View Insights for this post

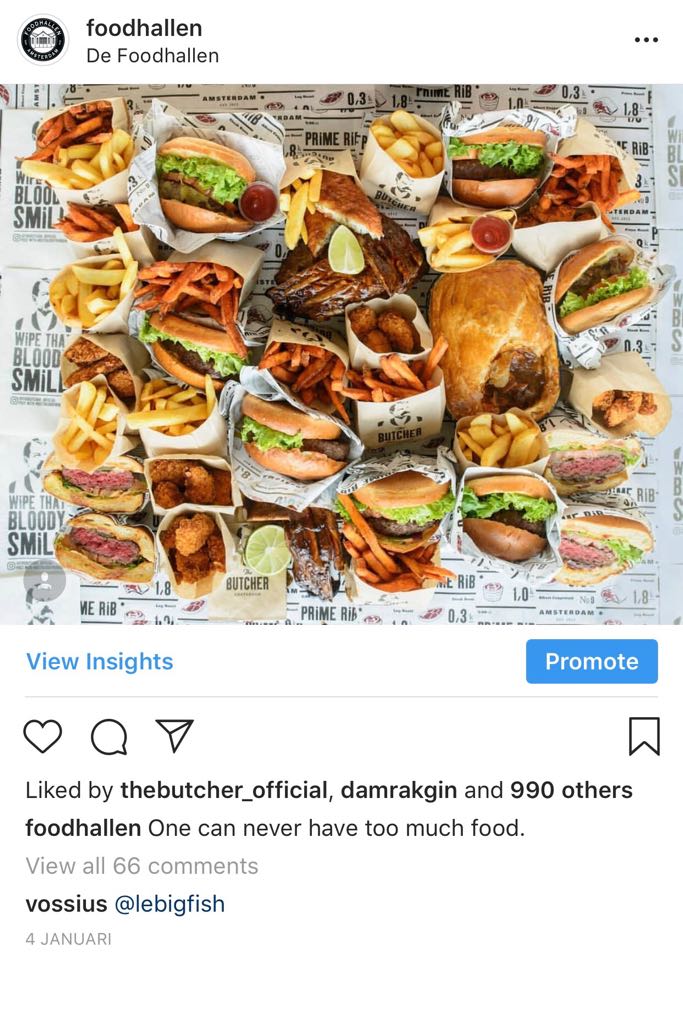pyautogui.click(x=99, y=661)
